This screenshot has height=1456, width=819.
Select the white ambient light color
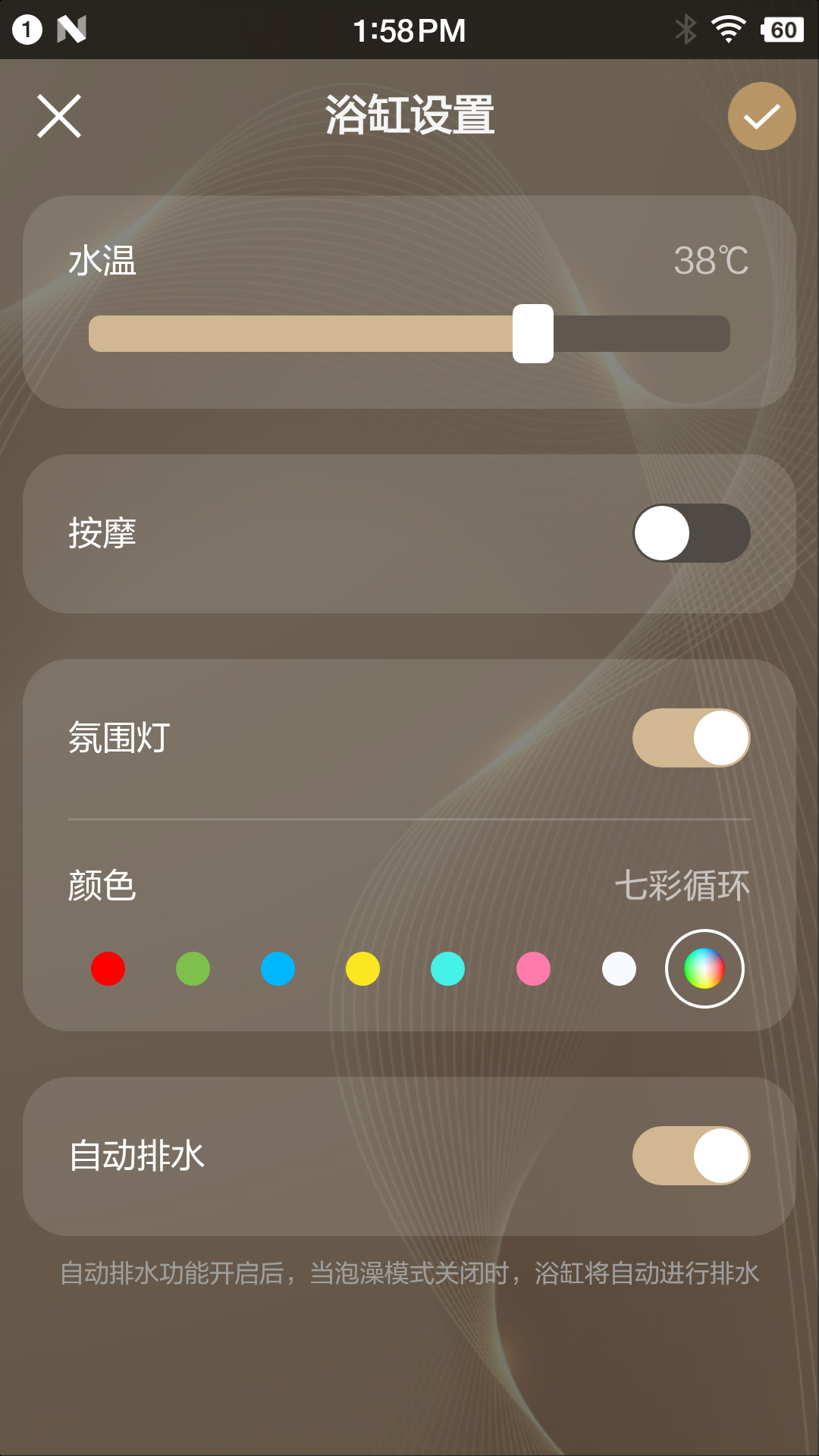(x=619, y=968)
